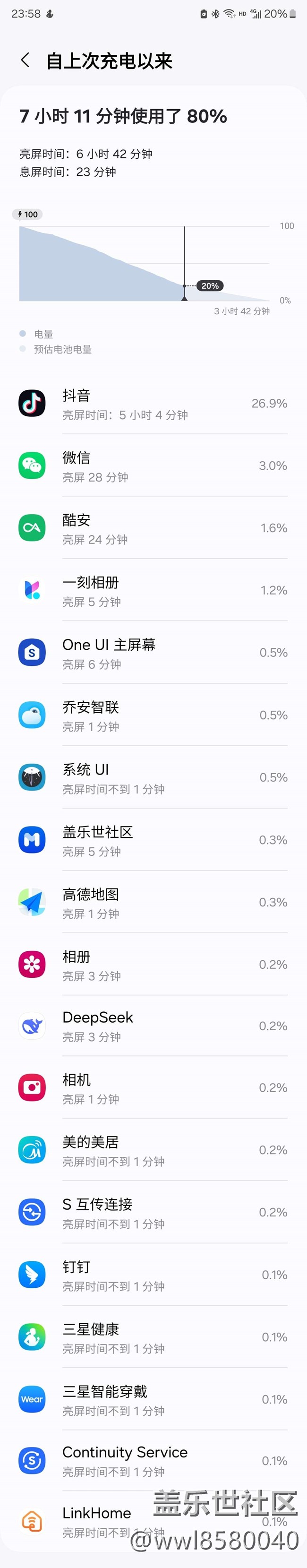Open S 互传连接 usage details
Image resolution: width=307 pixels, height=1568 pixels.
coord(153,1213)
